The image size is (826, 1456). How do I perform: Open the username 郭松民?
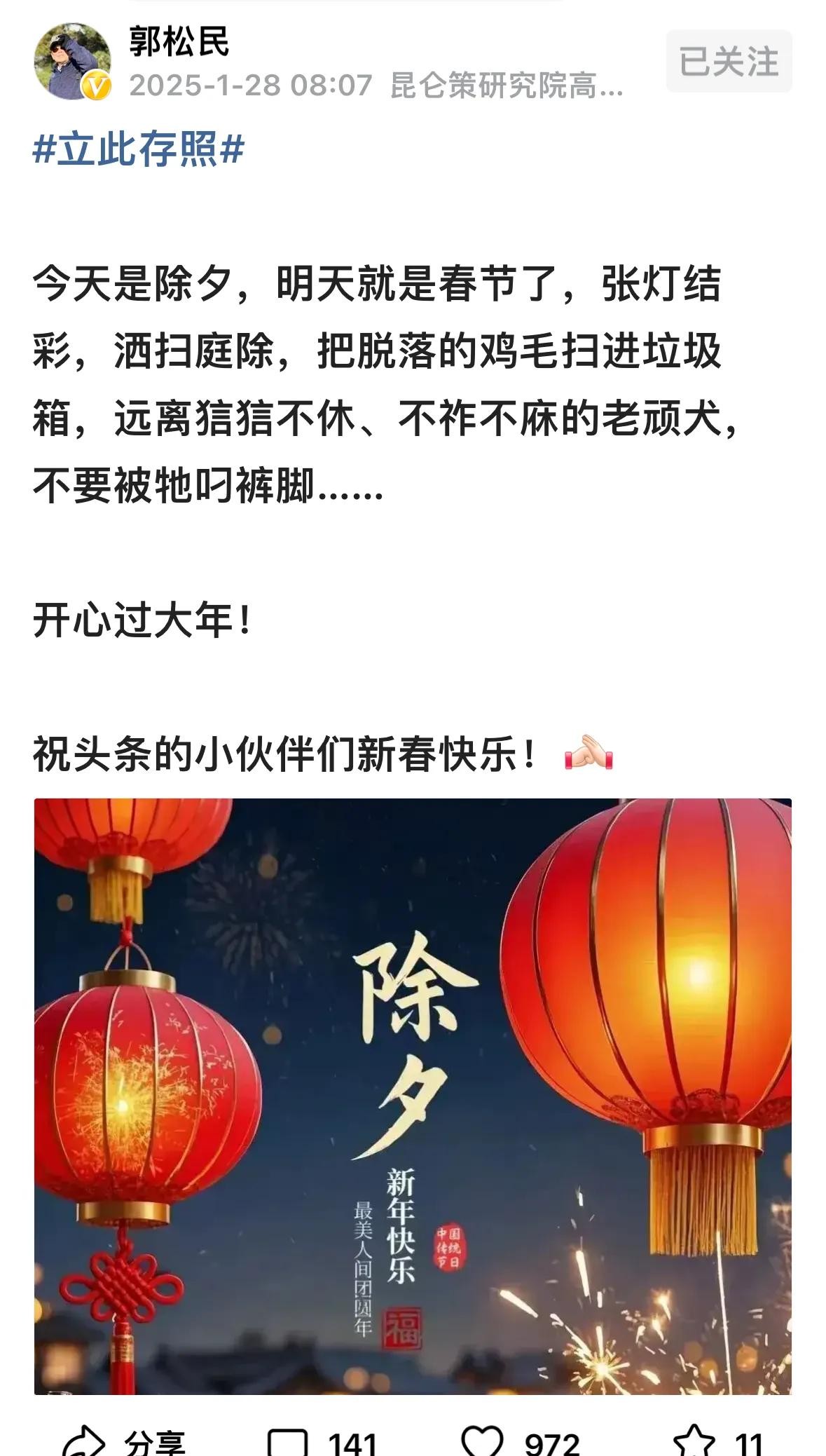[179, 42]
